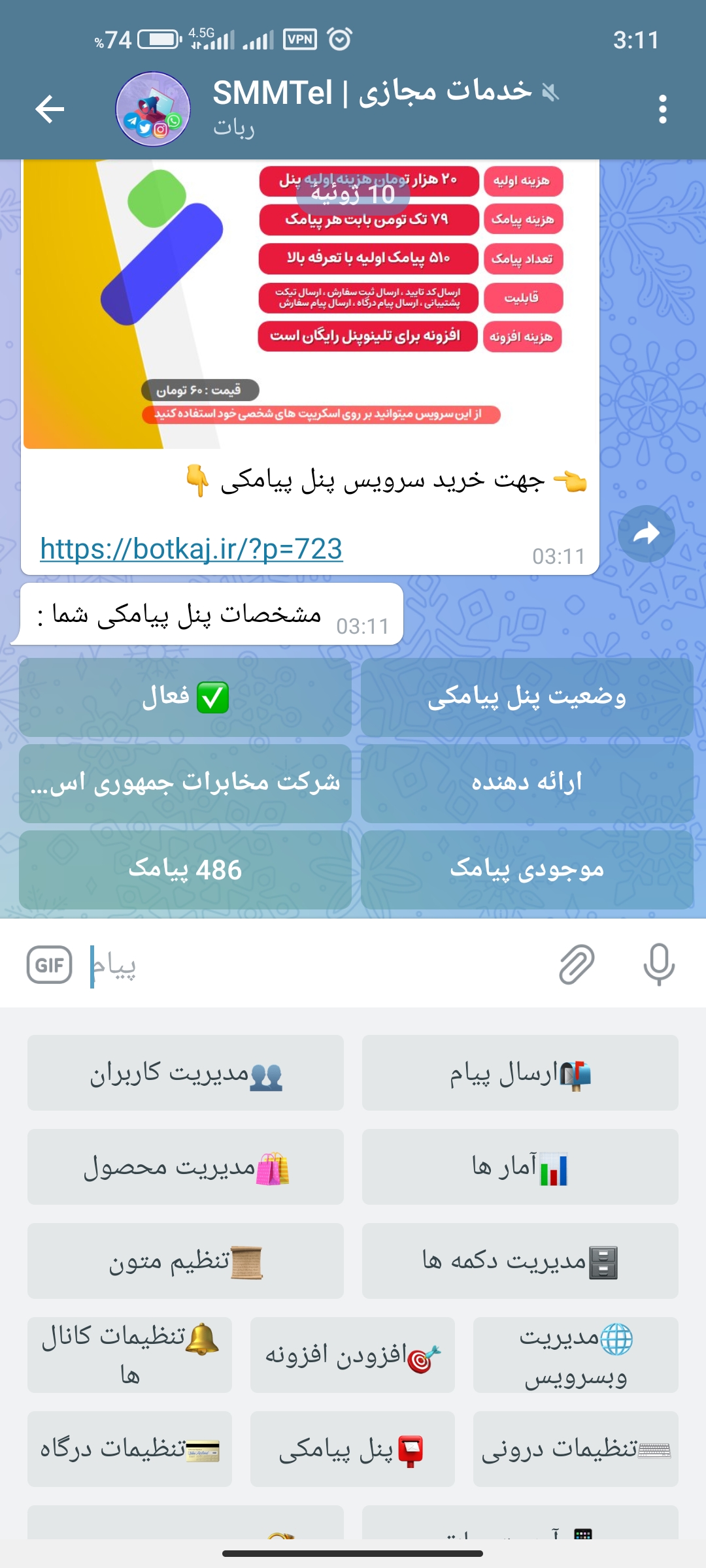Select مدیریت دکمه ها button
Image resolution: width=706 pixels, height=1568 pixels.
520,1261
